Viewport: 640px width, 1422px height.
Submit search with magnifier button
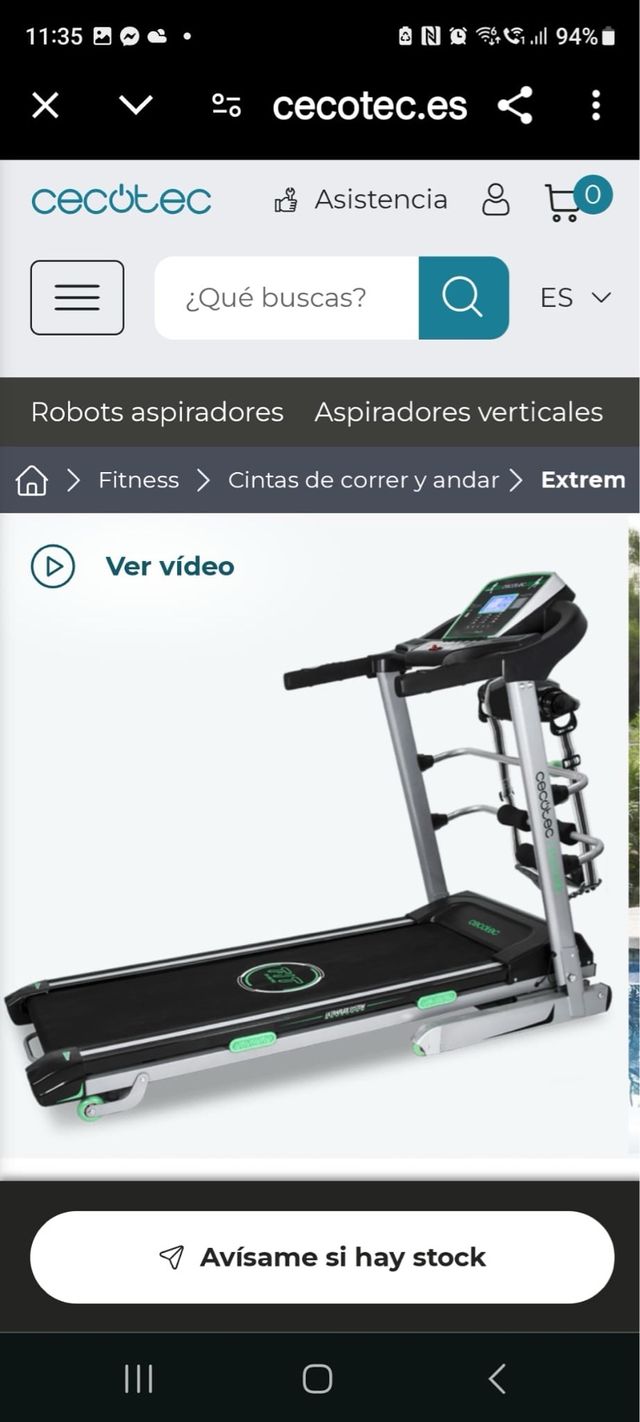pos(463,297)
